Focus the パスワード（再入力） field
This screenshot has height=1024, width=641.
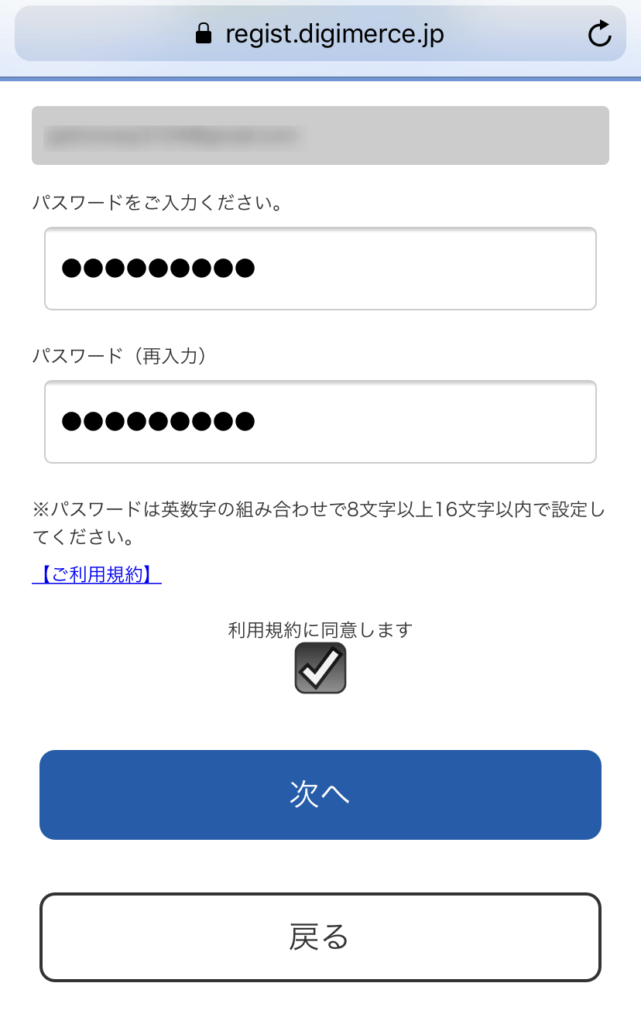click(320, 421)
